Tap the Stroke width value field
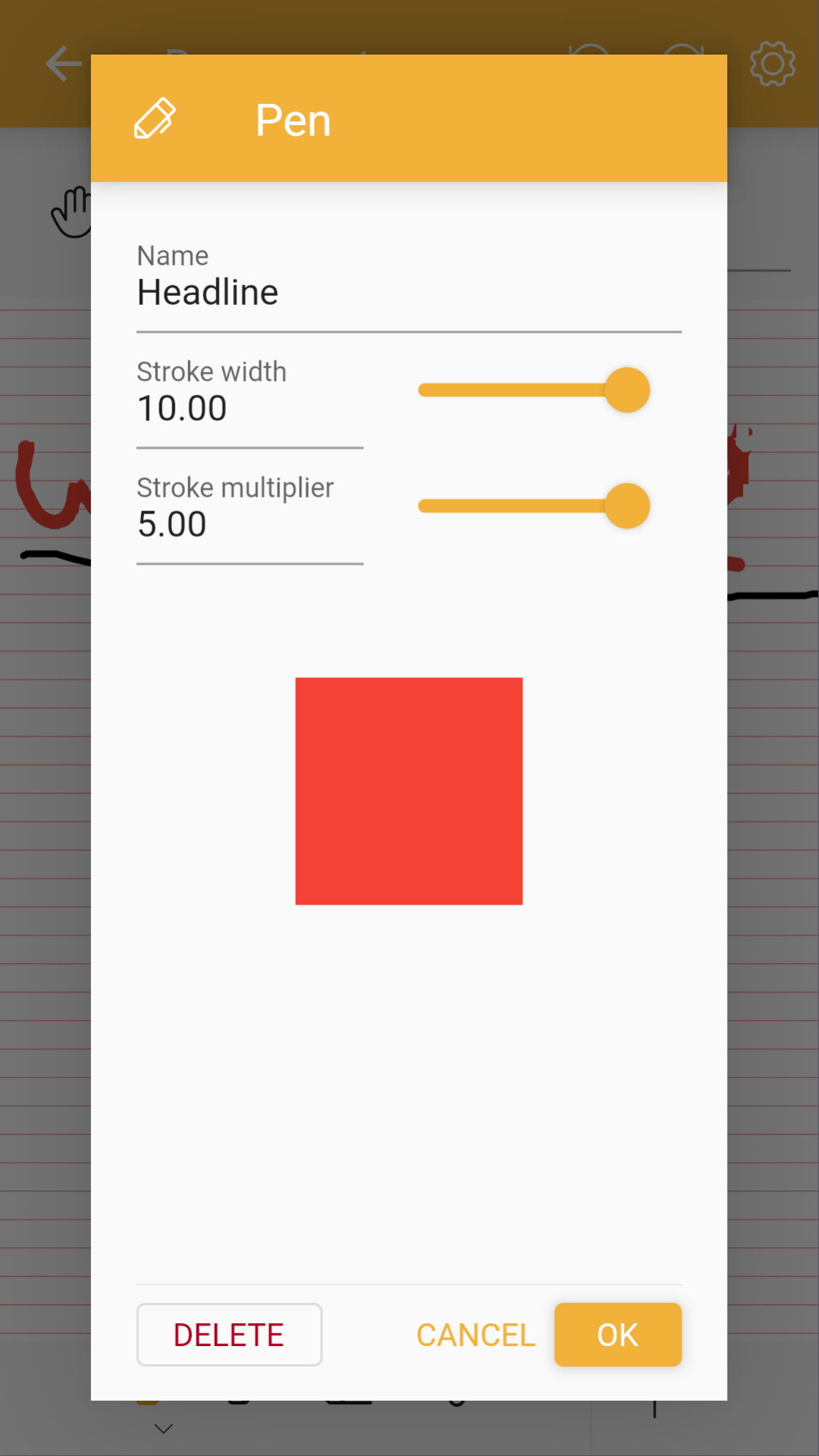 pos(249,408)
